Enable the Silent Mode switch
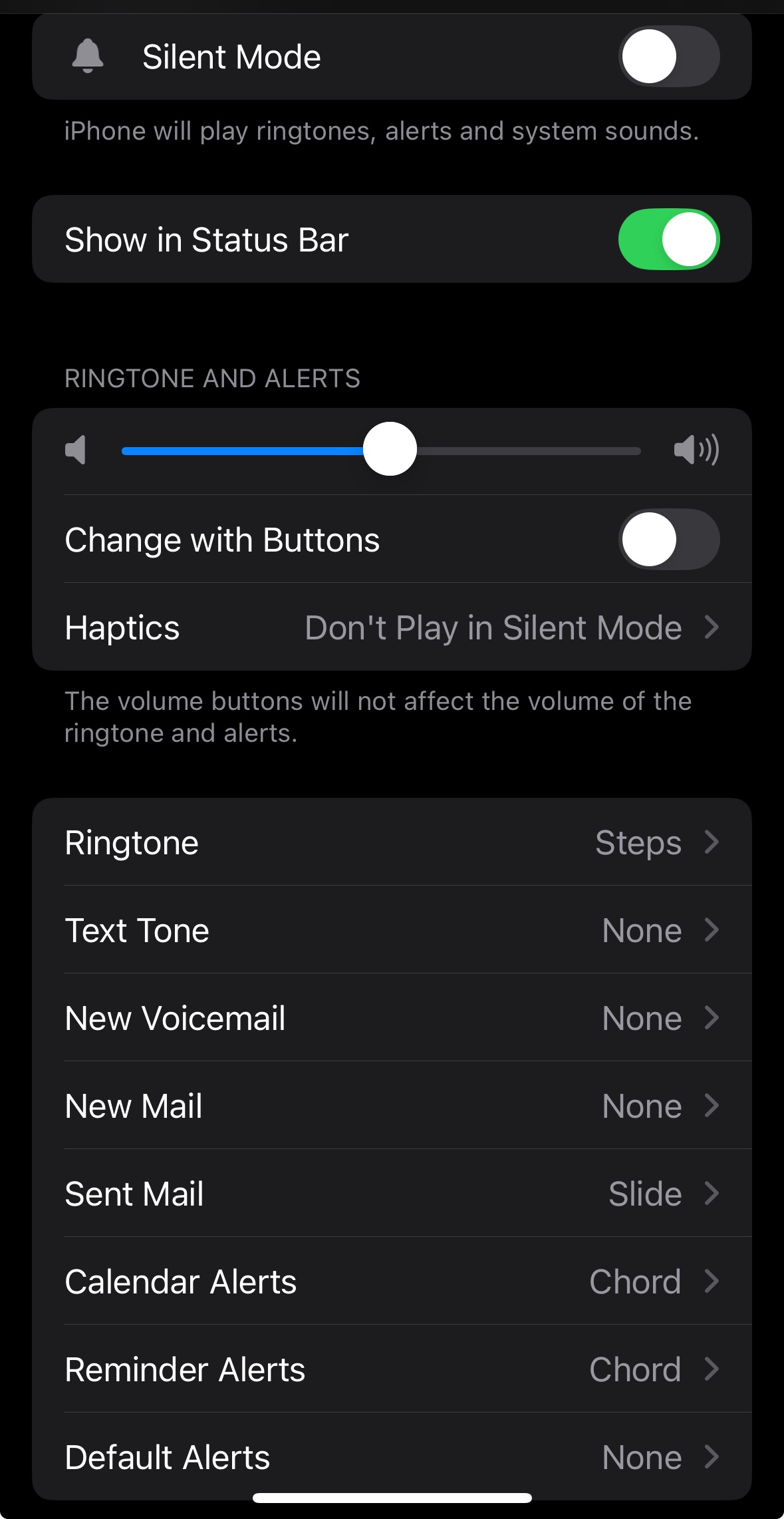The width and height of the screenshot is (784, 1519). click(669, 57)
